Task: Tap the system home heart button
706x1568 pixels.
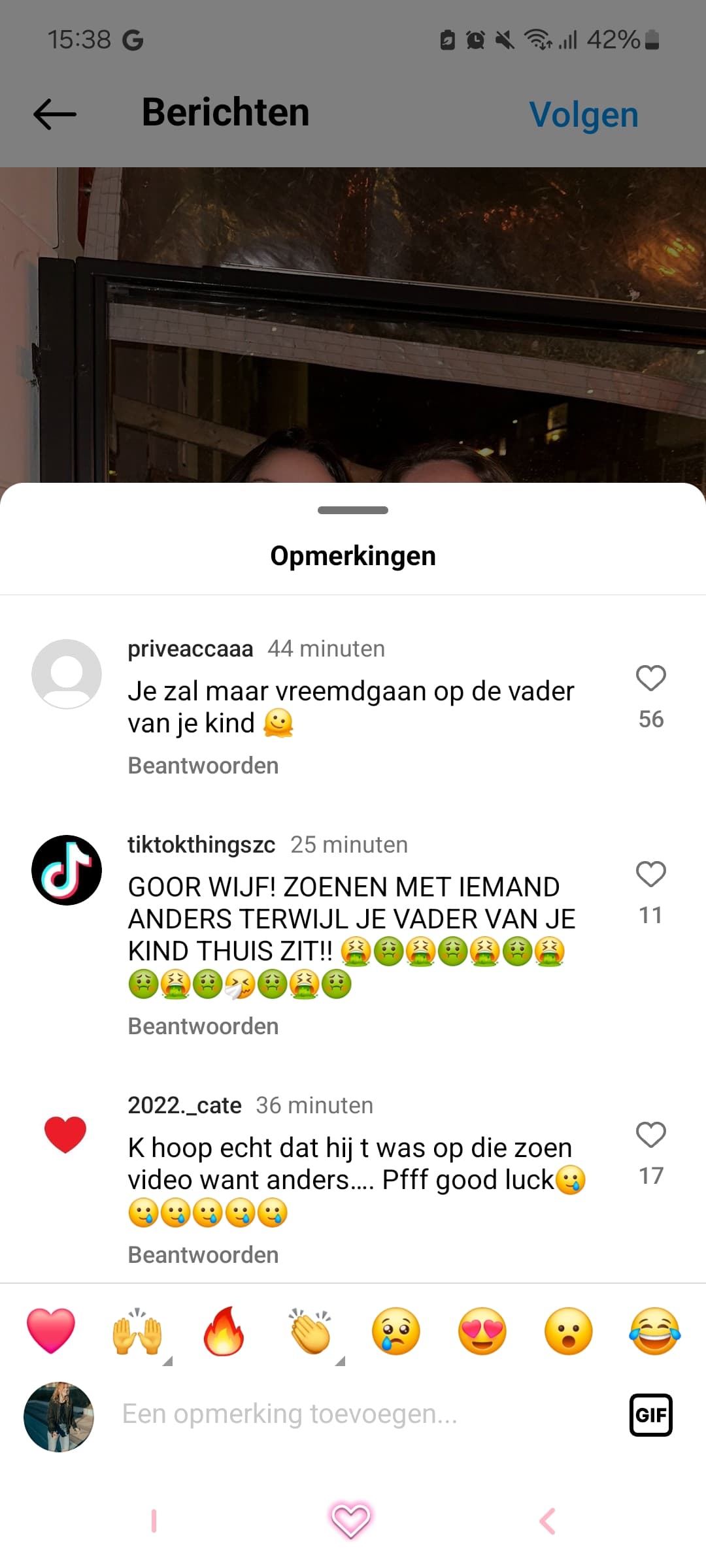Action: 351,1520
